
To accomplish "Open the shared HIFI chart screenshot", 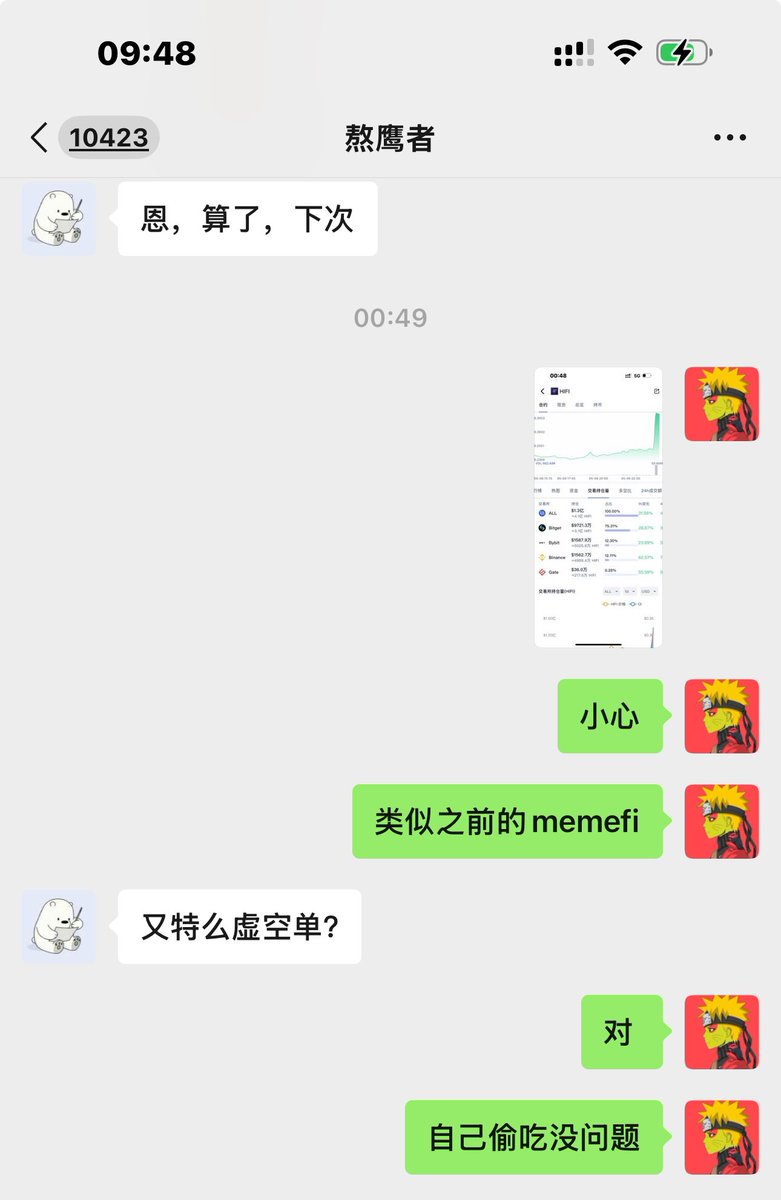I will tap(598, 507).
